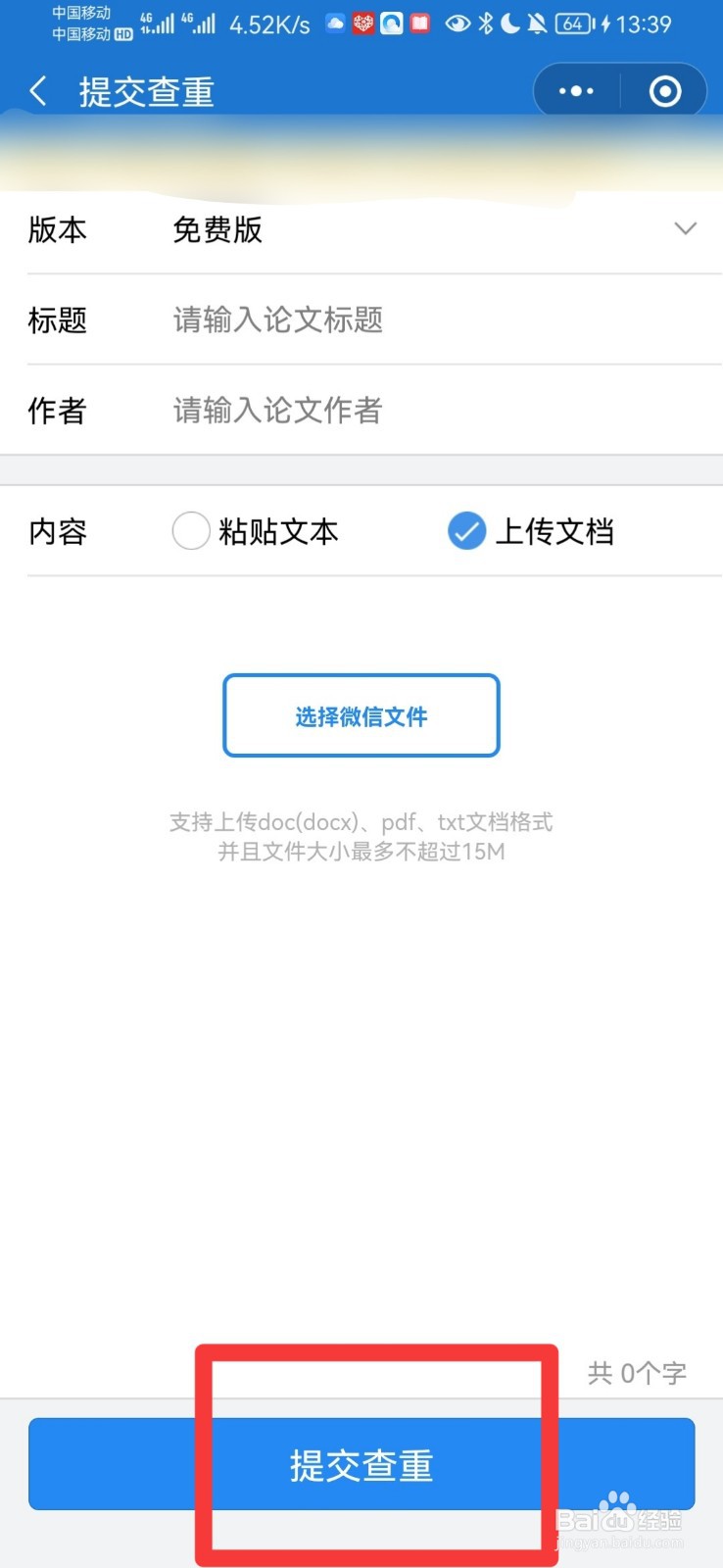
Task: Tap the battery indicator showing 64
Action: click(x=573, y=24)
